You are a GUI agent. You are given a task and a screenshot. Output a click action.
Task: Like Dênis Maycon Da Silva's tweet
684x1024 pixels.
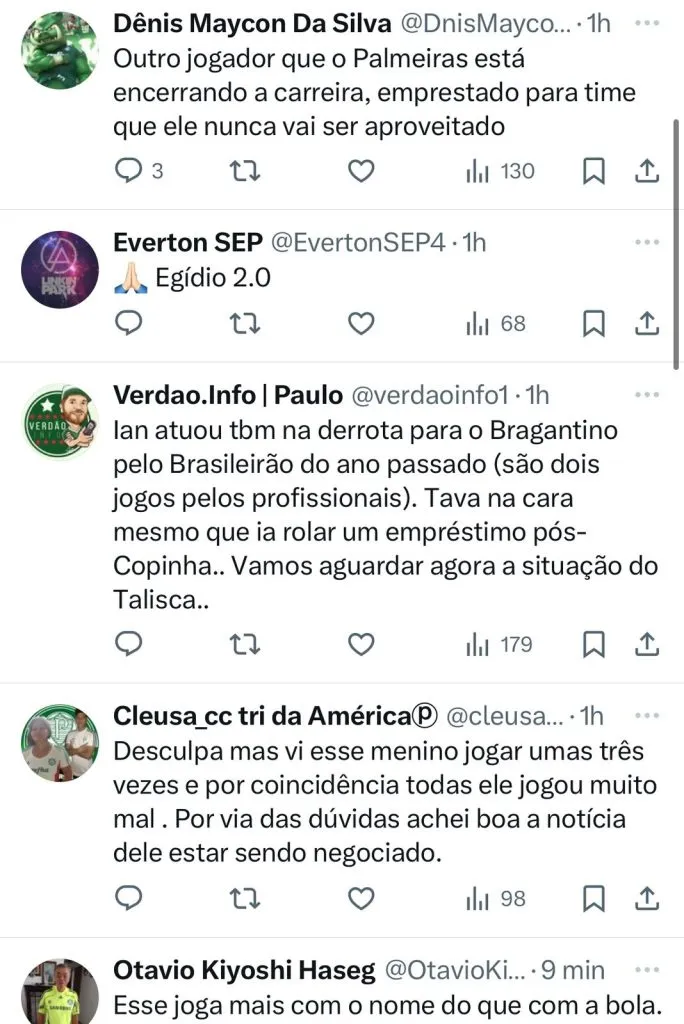[x=360, y=172]
